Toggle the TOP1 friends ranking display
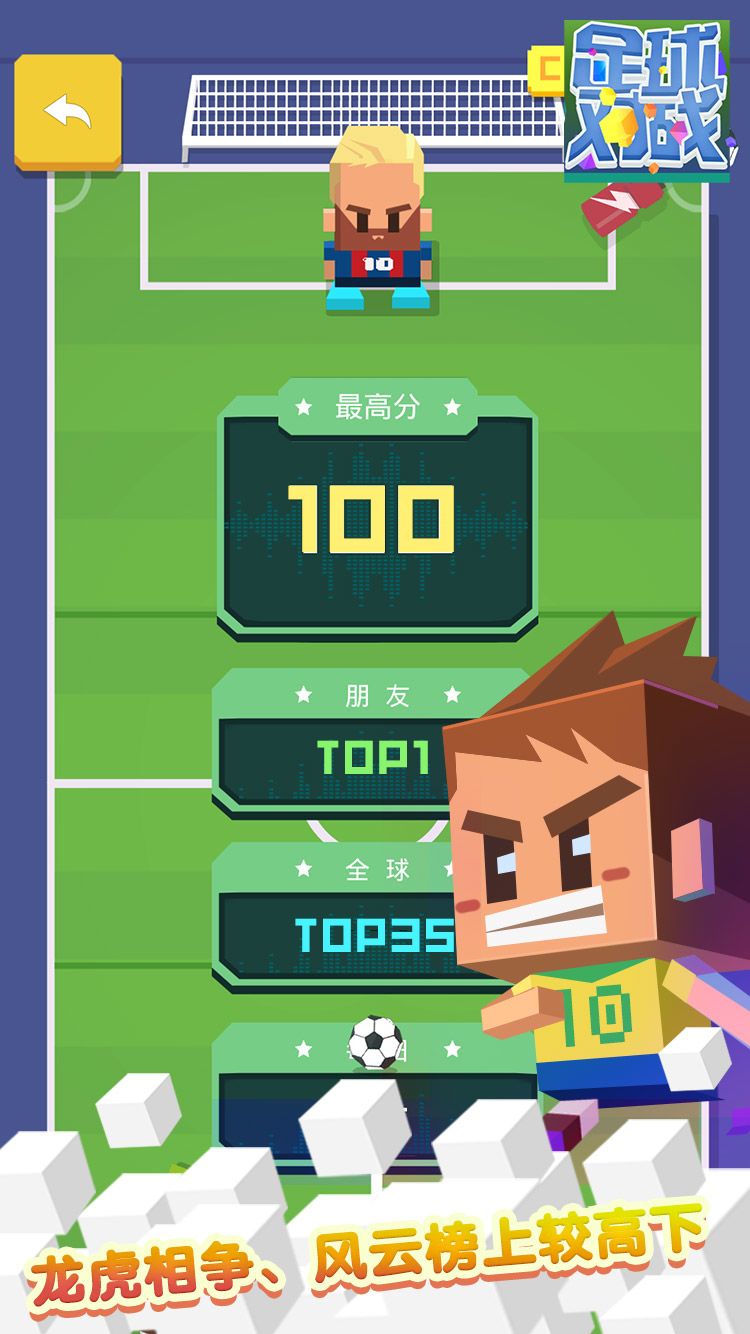750x1334 pixels. (373, 755)
